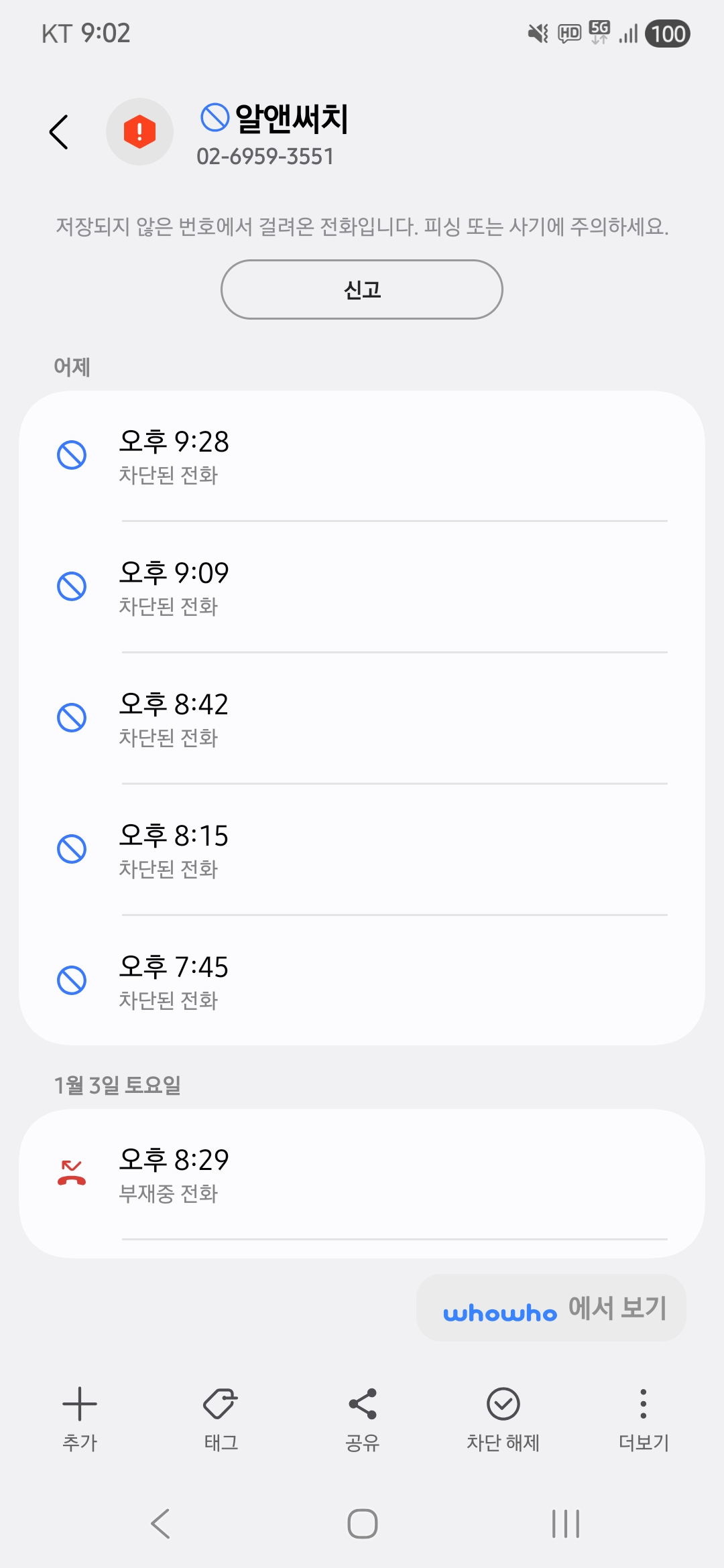Open the 태그 tag option
This screenshot has height=1568, width=724.
tap(221, 1415)
